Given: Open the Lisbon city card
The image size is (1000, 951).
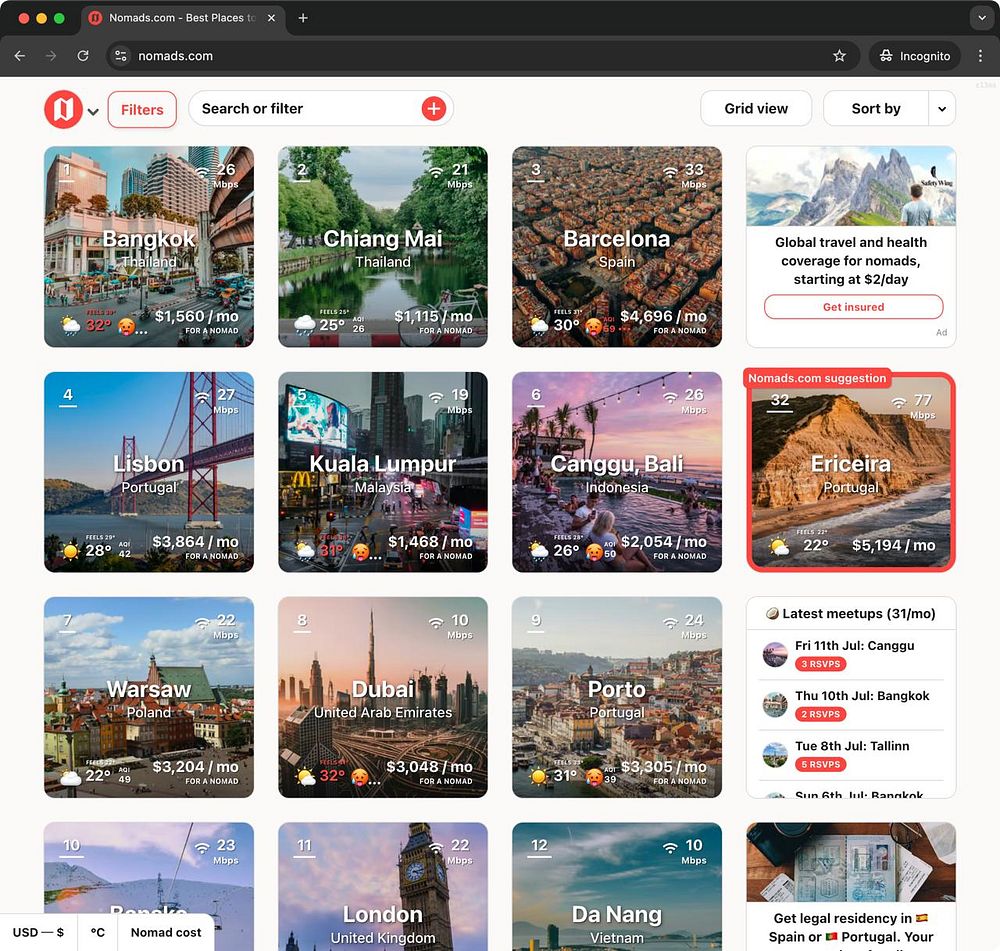Looking at the screenshot, I should (x=149, y=472).
